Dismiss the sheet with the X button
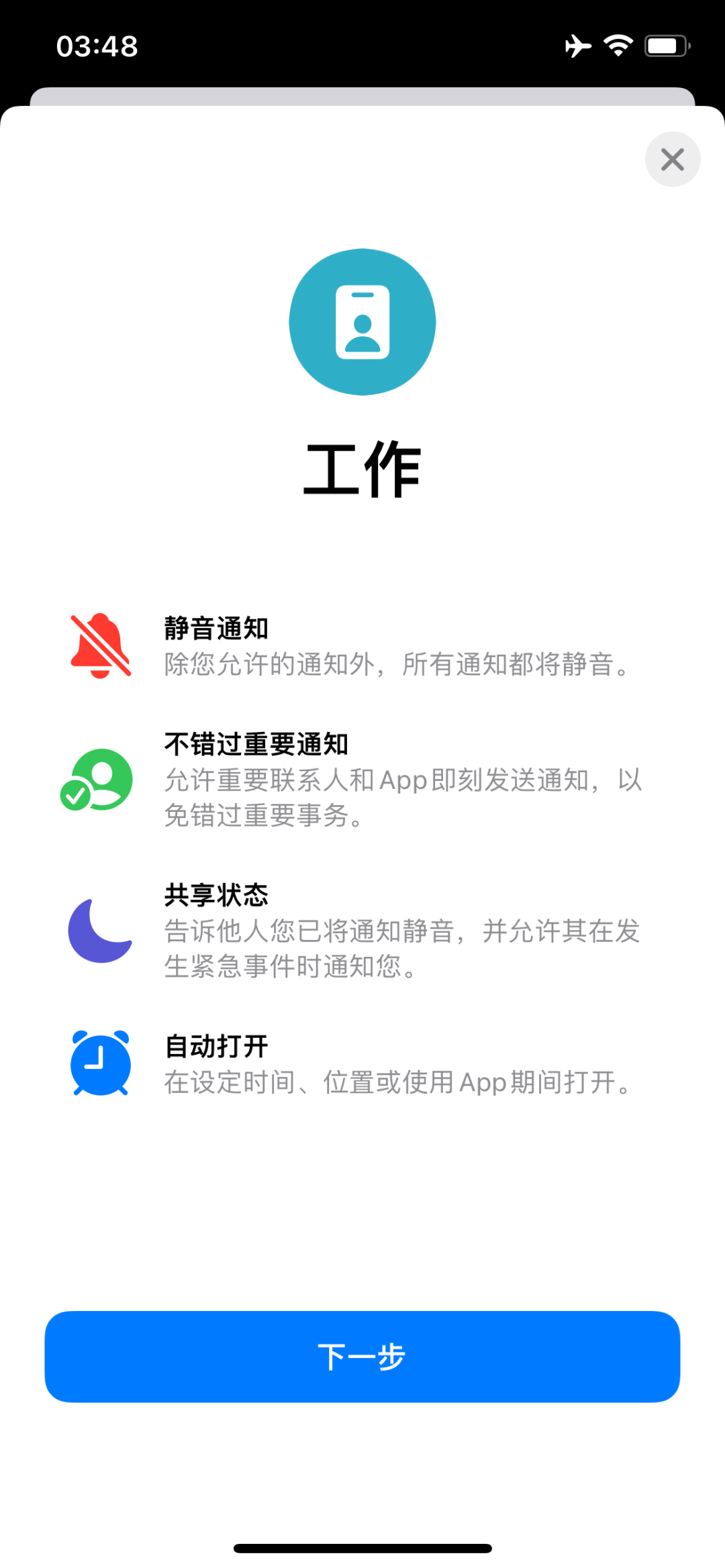Screen dimensions: 725x1568 672,159
